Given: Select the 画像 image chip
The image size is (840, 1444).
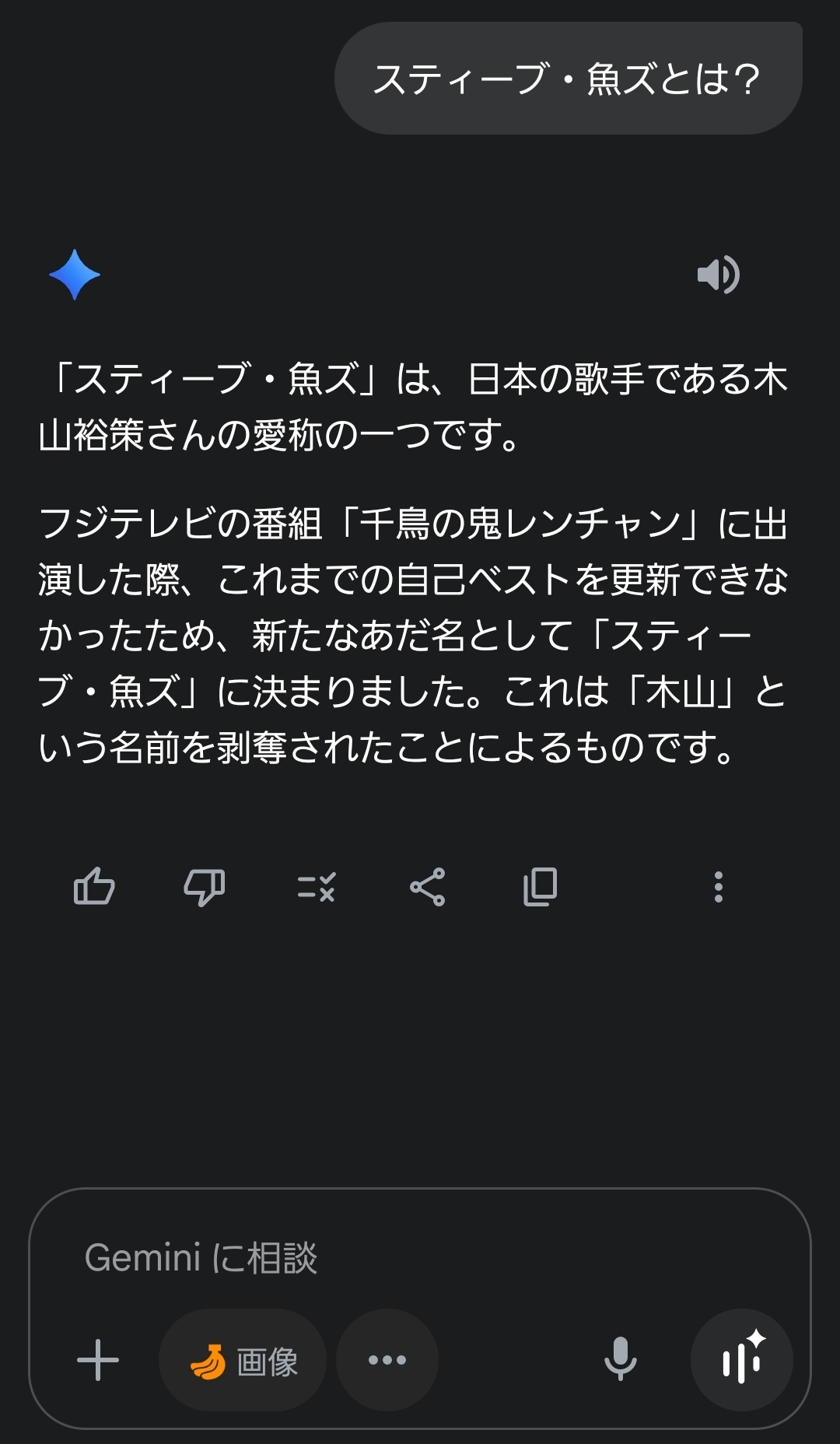Looking at the screenshot, I should [x=243, y=1360].
